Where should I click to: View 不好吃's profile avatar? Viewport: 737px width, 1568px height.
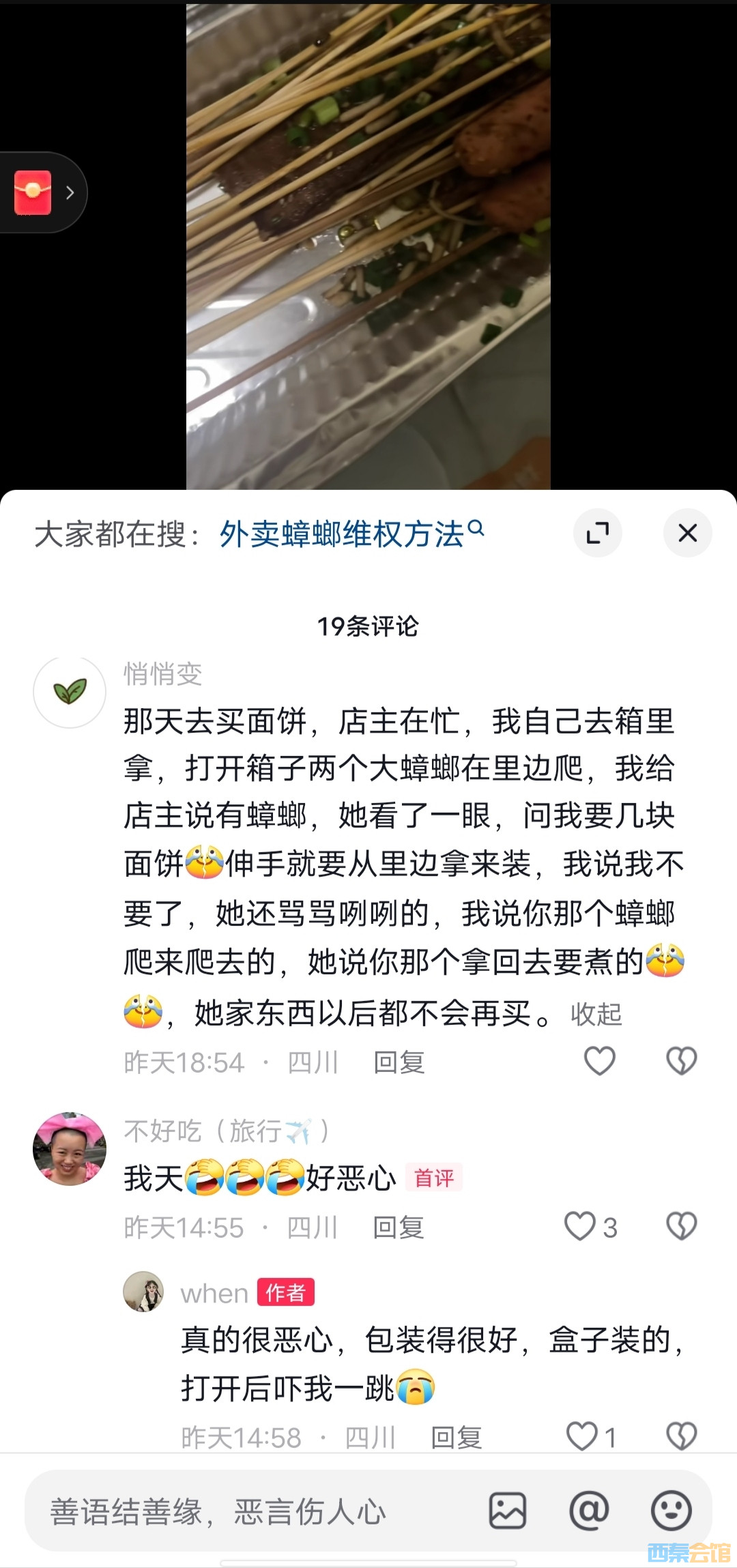[x=70, y=1148]
